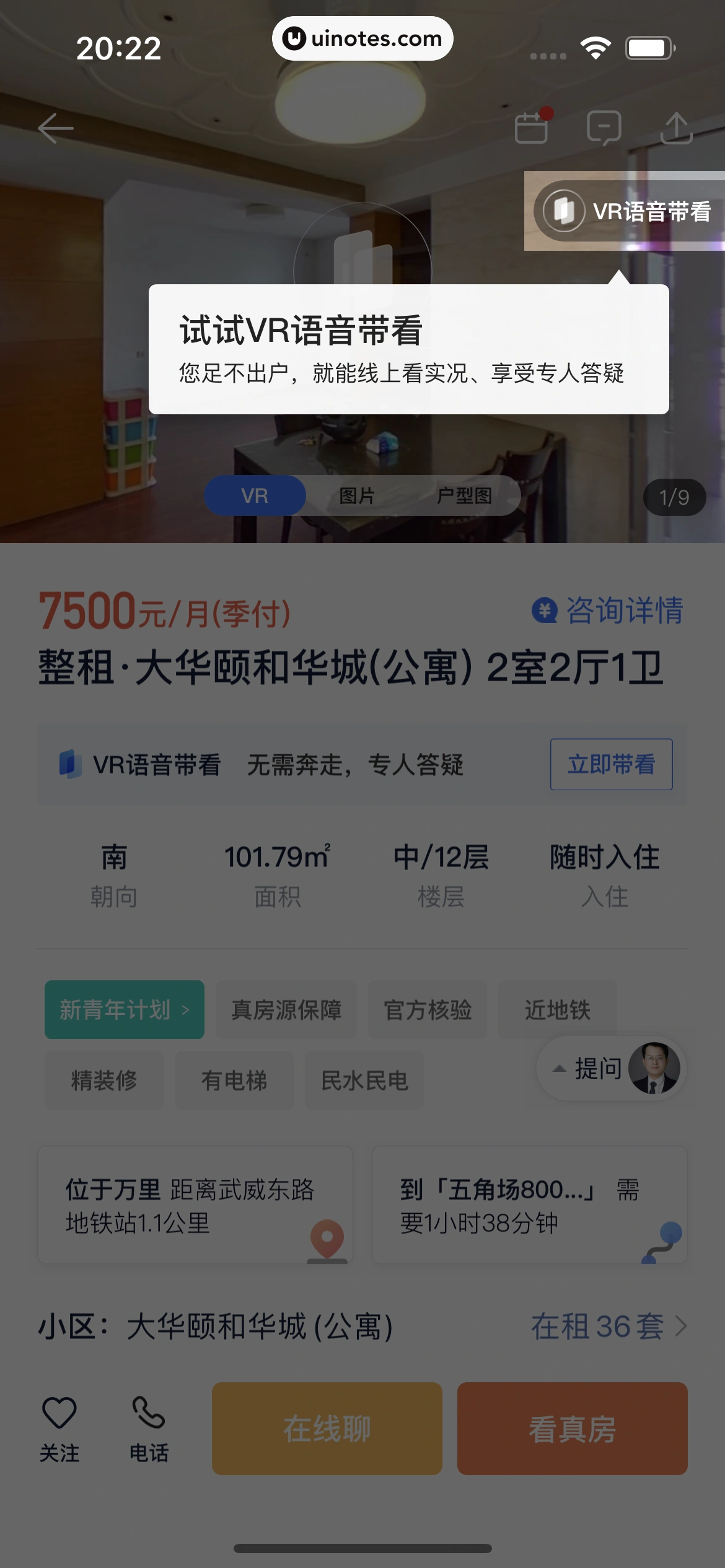Tap 咨询详情 link

click(608, 610)
